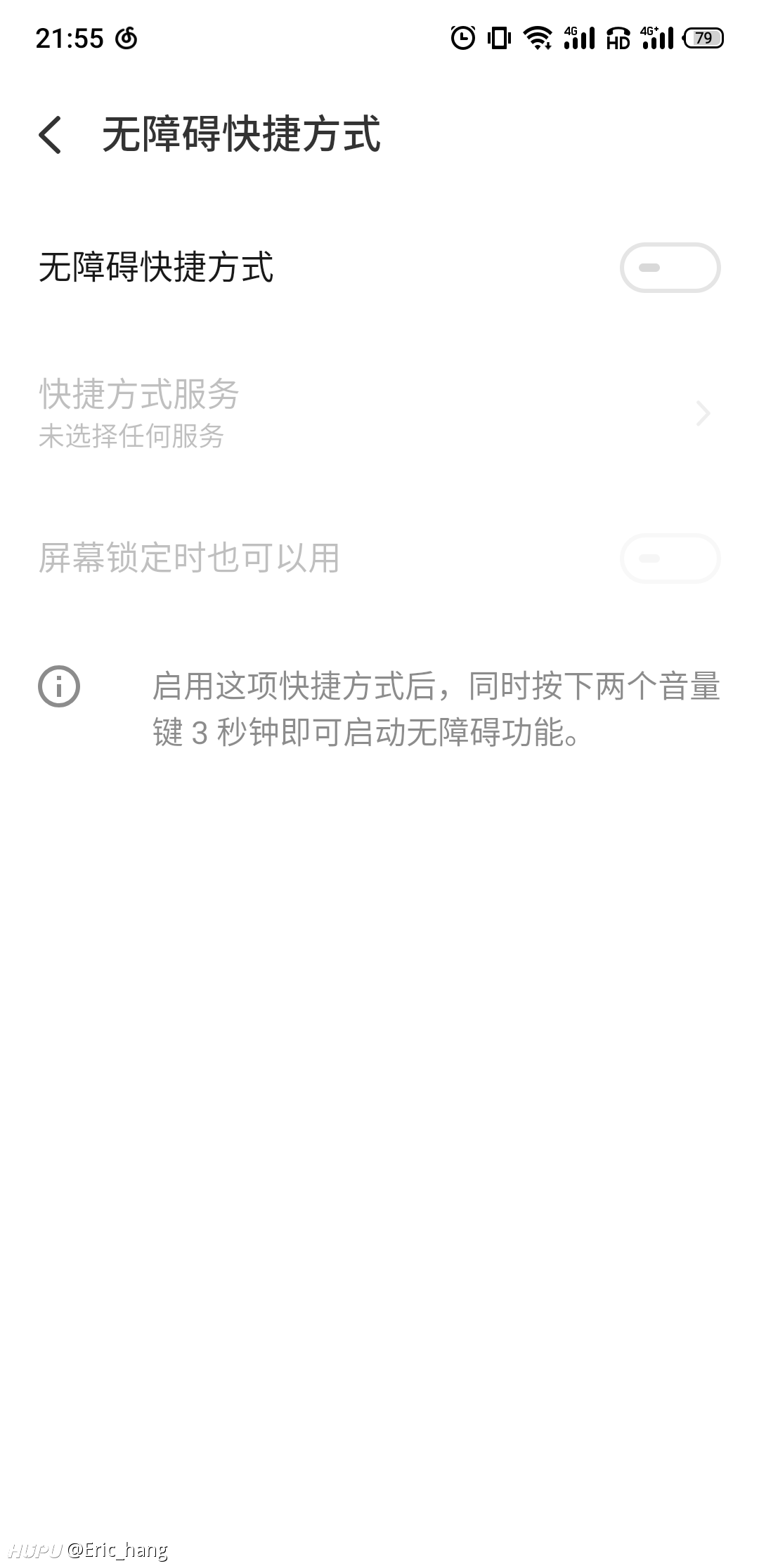Toggle 屏幕锁定时也可以用 switch
This screenshot has width=759, height=1568.
(670, 558)
